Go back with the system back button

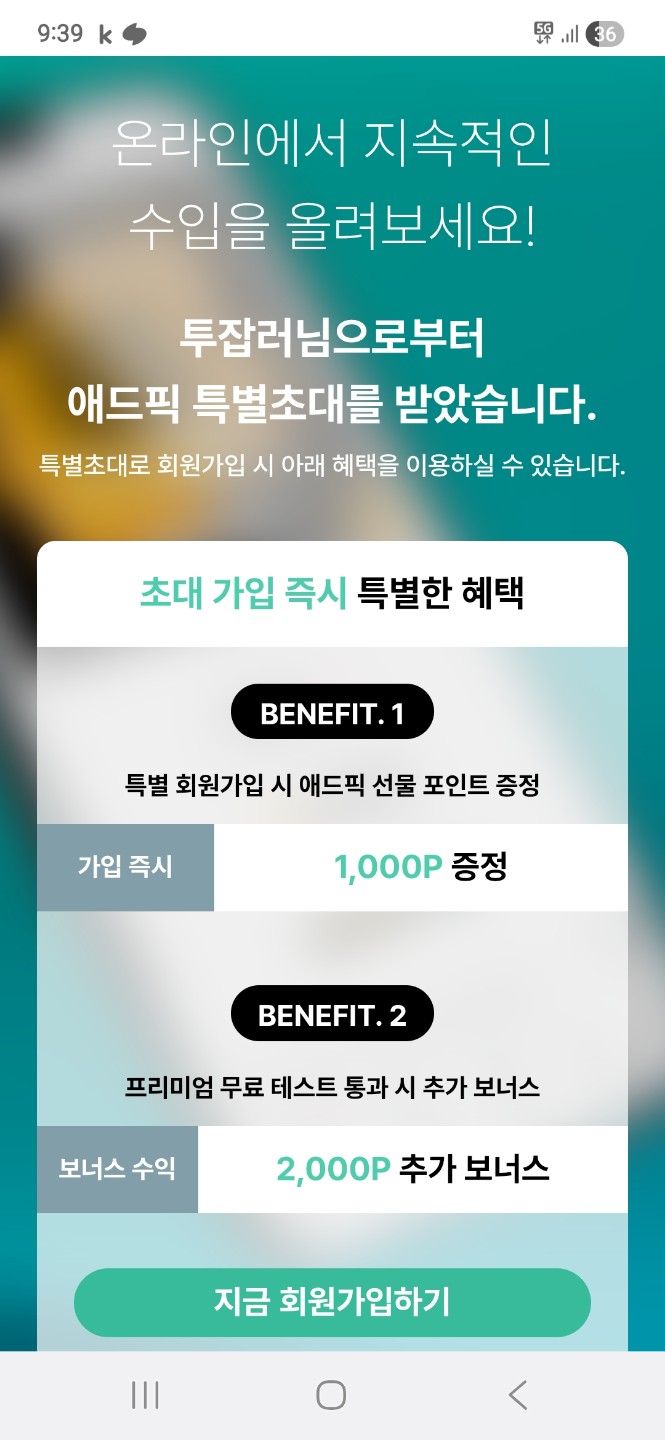pyautogui.click(x=517, y=1395)
